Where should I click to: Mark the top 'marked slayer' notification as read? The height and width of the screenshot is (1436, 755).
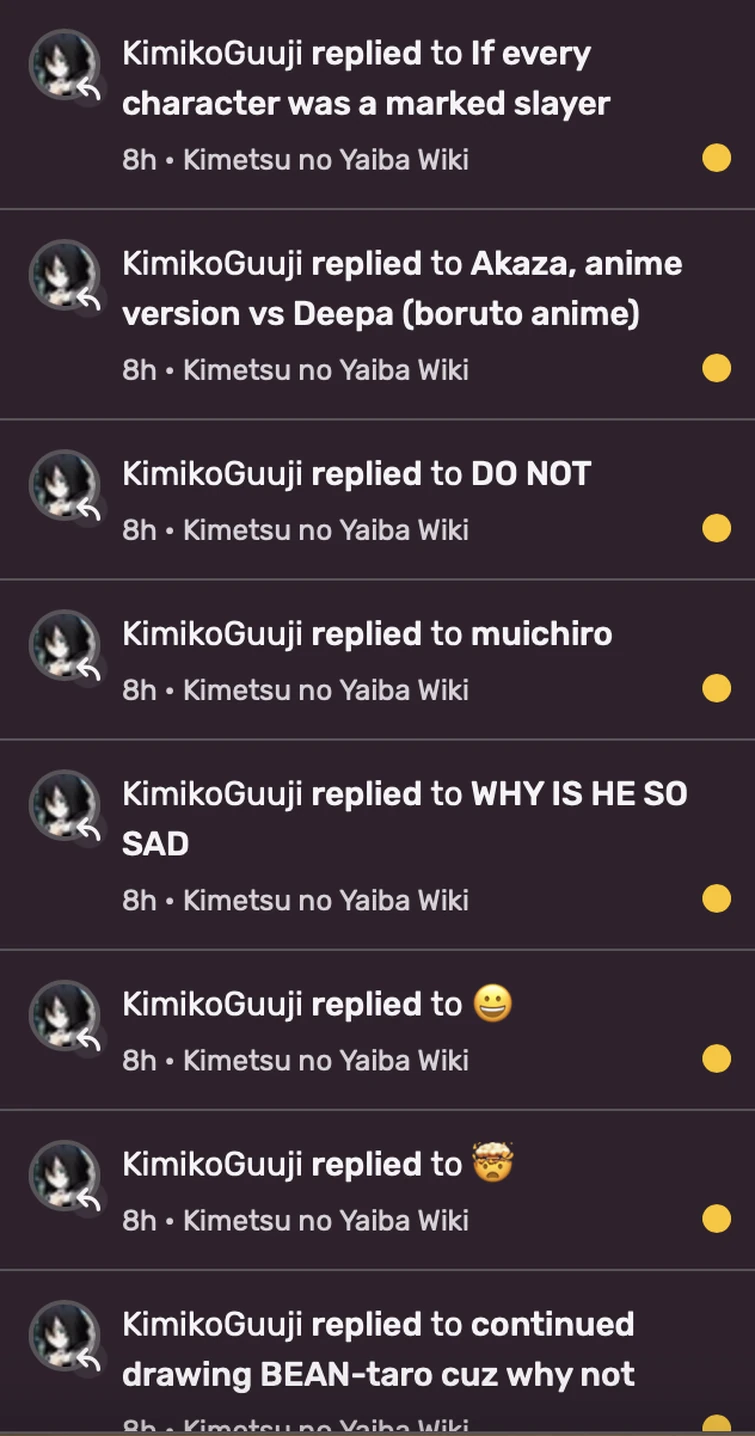pyautogui.click(x=716, y=158)
